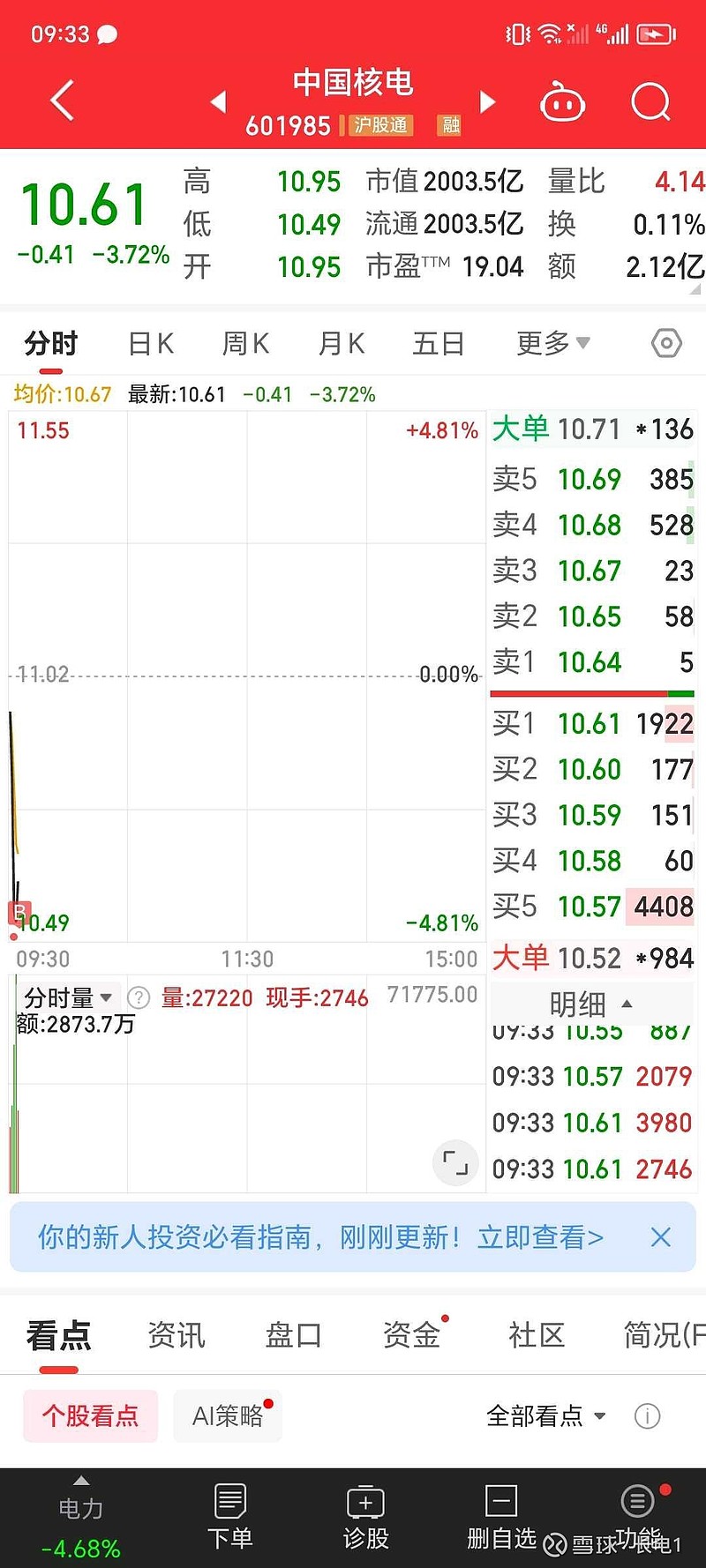Switch to the 周K chart tab
The height and width of the screenshot is (1568, 706).
pyautogui.click(x=245, y=343)
